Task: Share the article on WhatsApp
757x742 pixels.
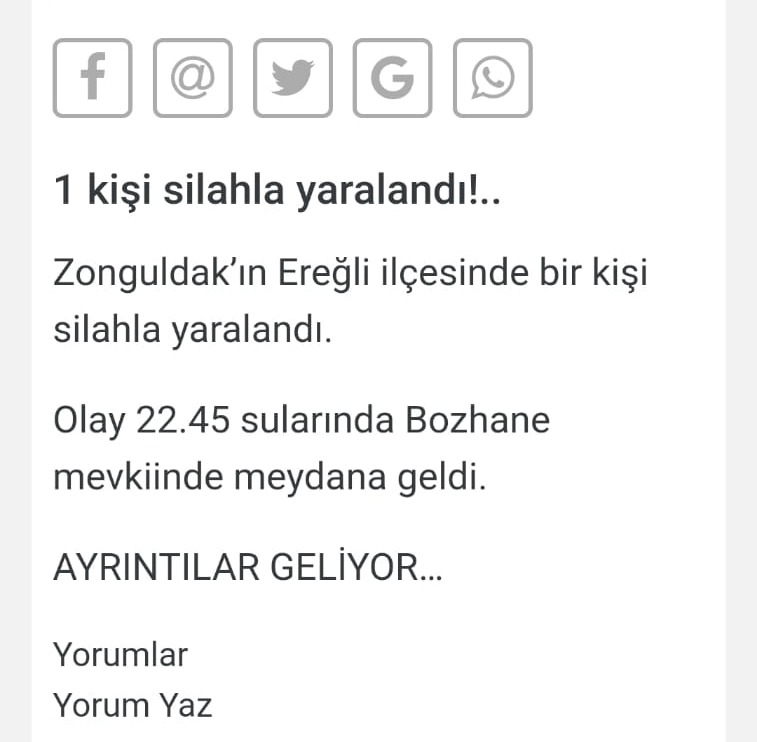Action: pos(492,78)
